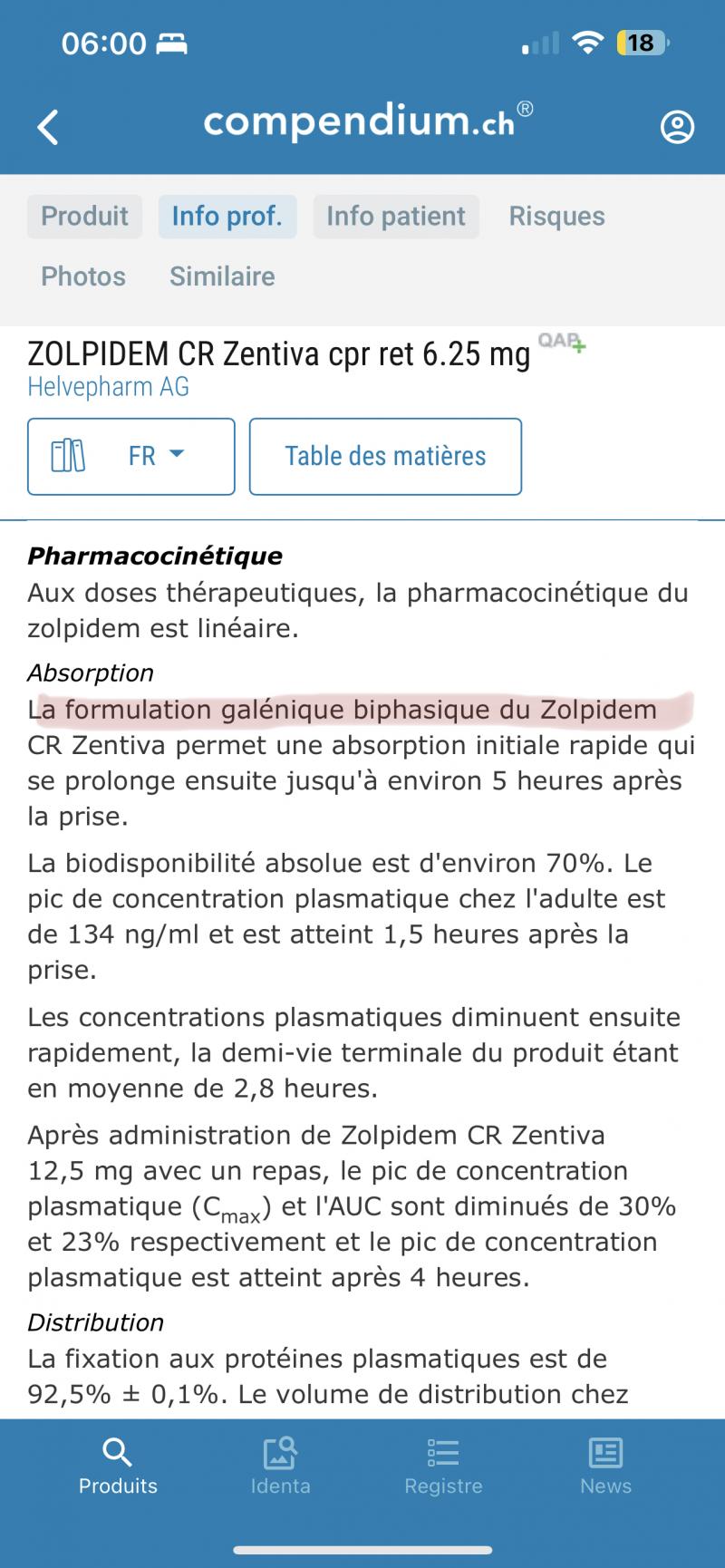Open the Similaire tab
Viewport: 725px width, 1568px height.
(222, 276)
